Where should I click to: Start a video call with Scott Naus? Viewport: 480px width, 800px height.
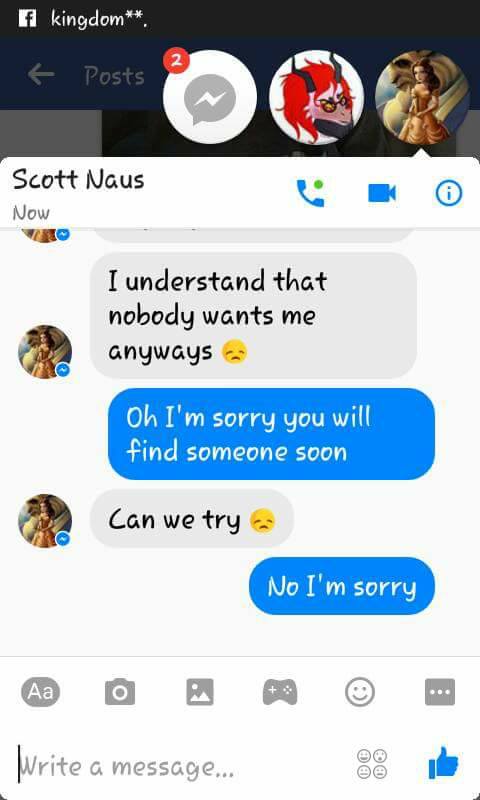(382, 193)
